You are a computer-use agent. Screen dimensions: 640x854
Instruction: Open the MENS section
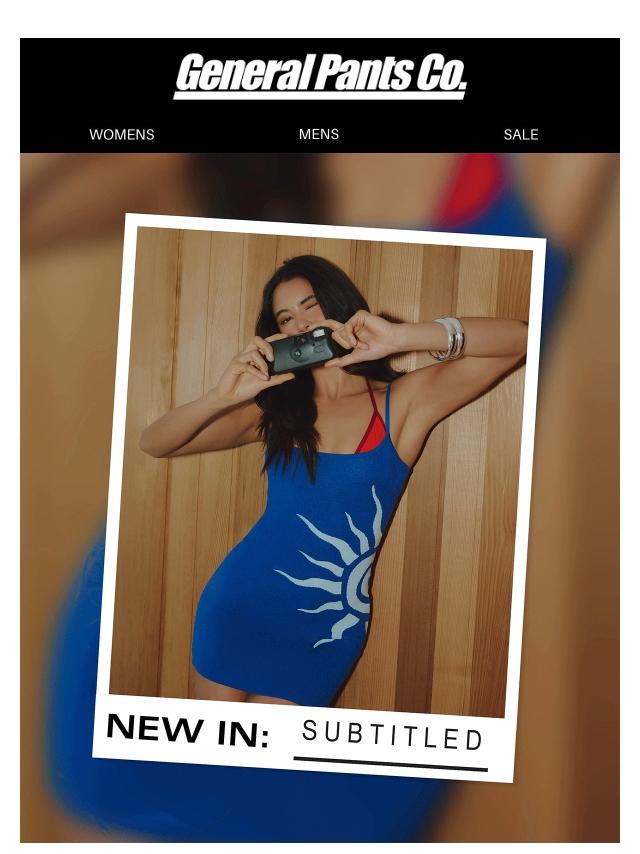(319, 134)
